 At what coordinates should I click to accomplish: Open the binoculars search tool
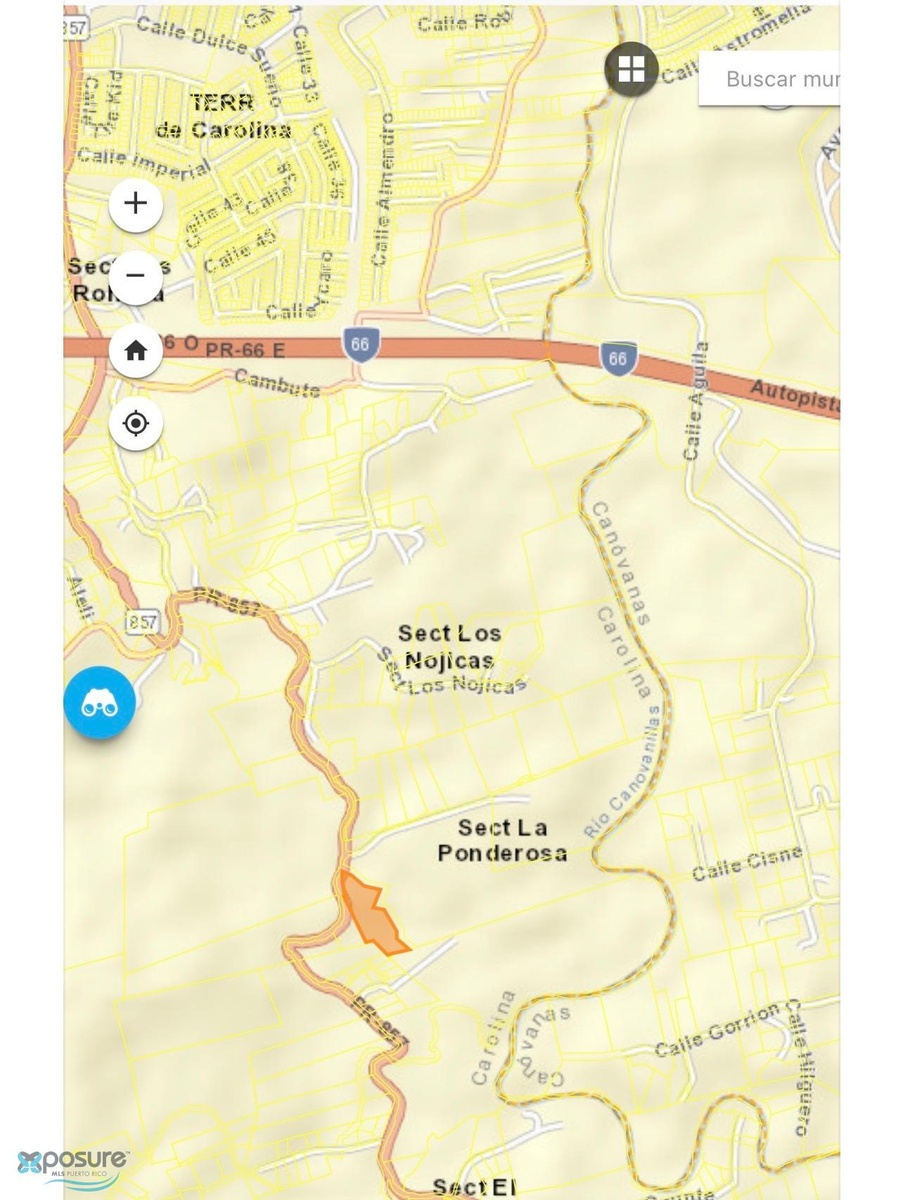99,703
